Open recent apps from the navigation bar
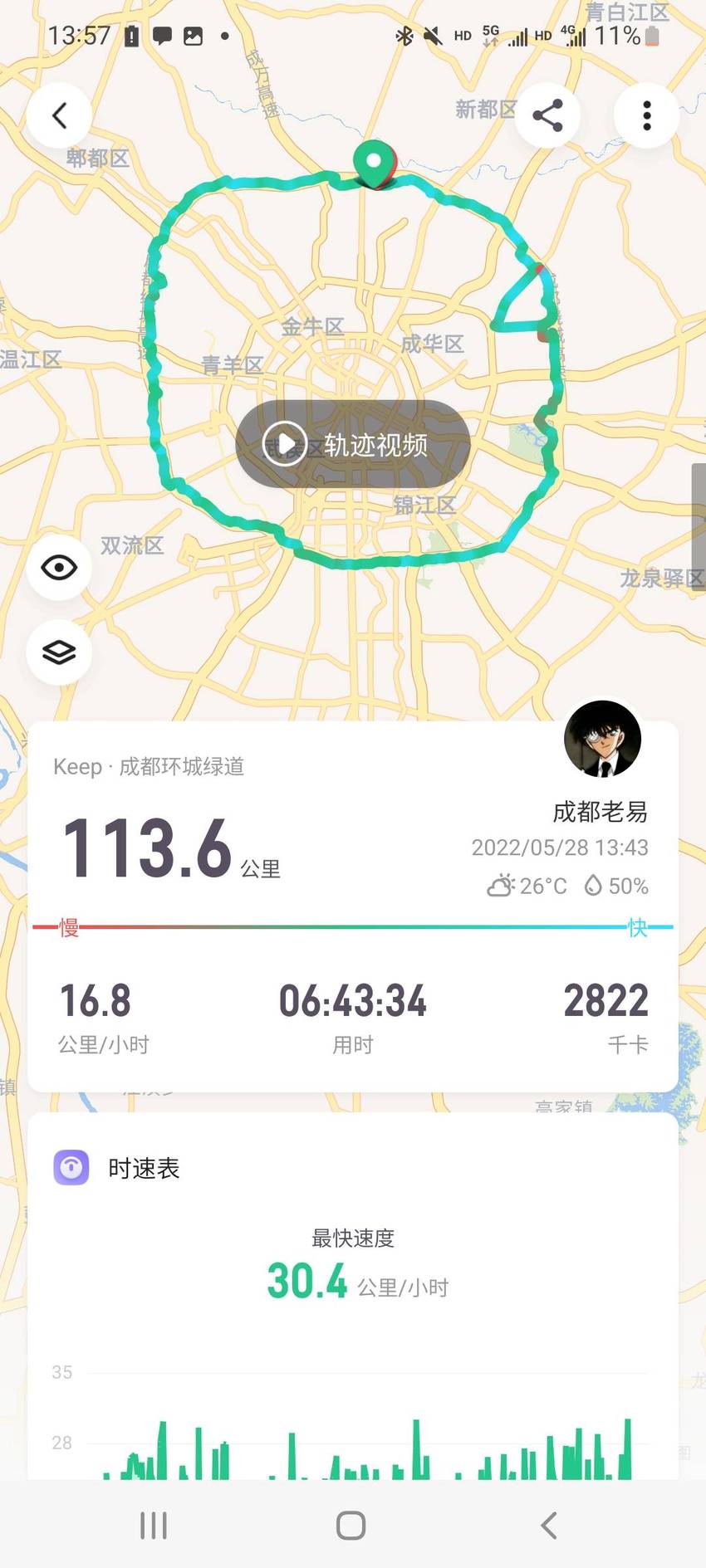 click(154, 1525)
